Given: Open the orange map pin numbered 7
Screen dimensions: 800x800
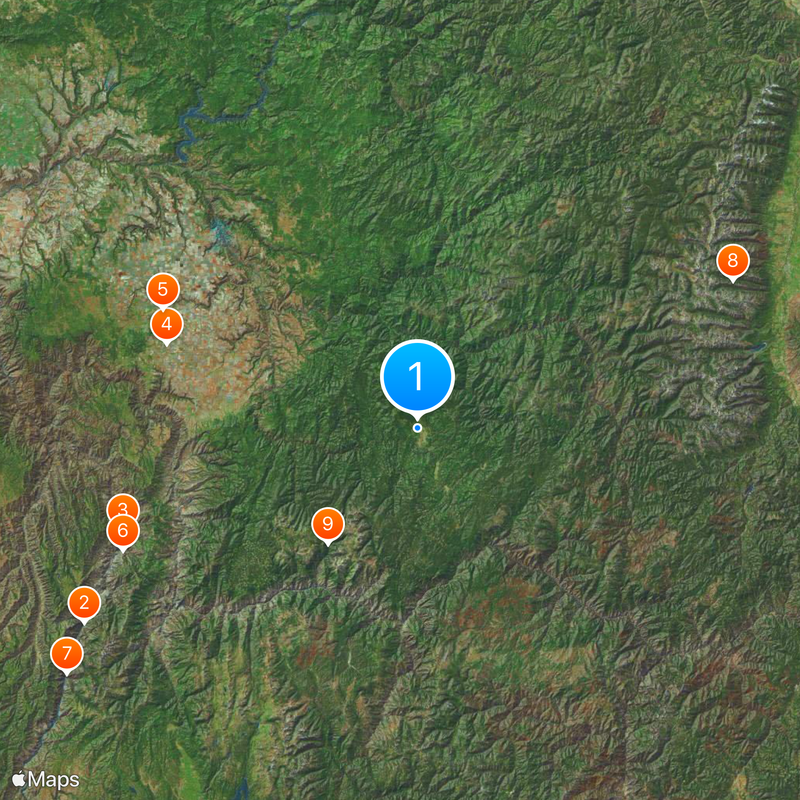Looking at the screenshot, I should tap(67, 654).
